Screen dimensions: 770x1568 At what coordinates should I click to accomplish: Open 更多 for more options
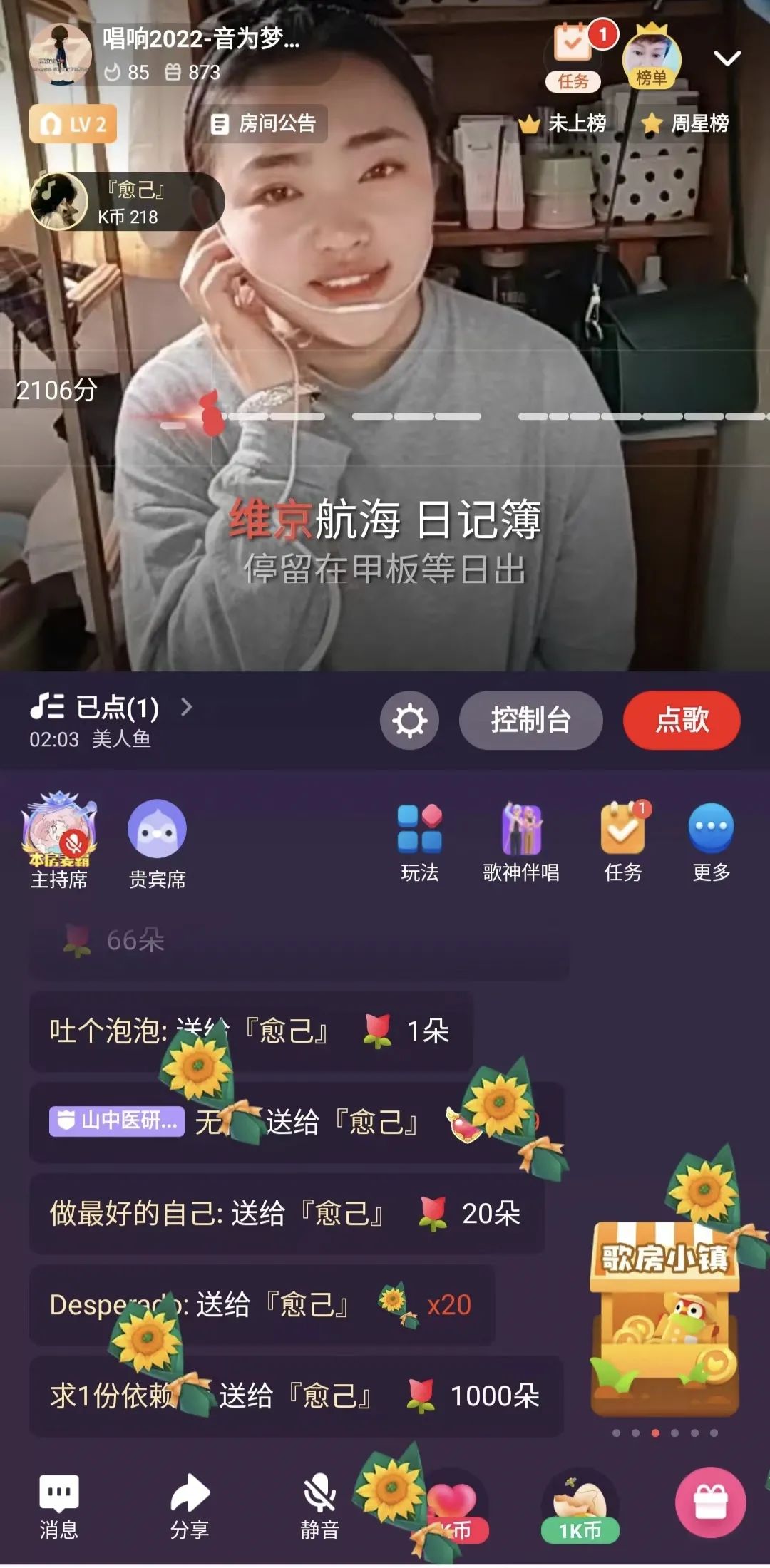click(x=711, y=841)
